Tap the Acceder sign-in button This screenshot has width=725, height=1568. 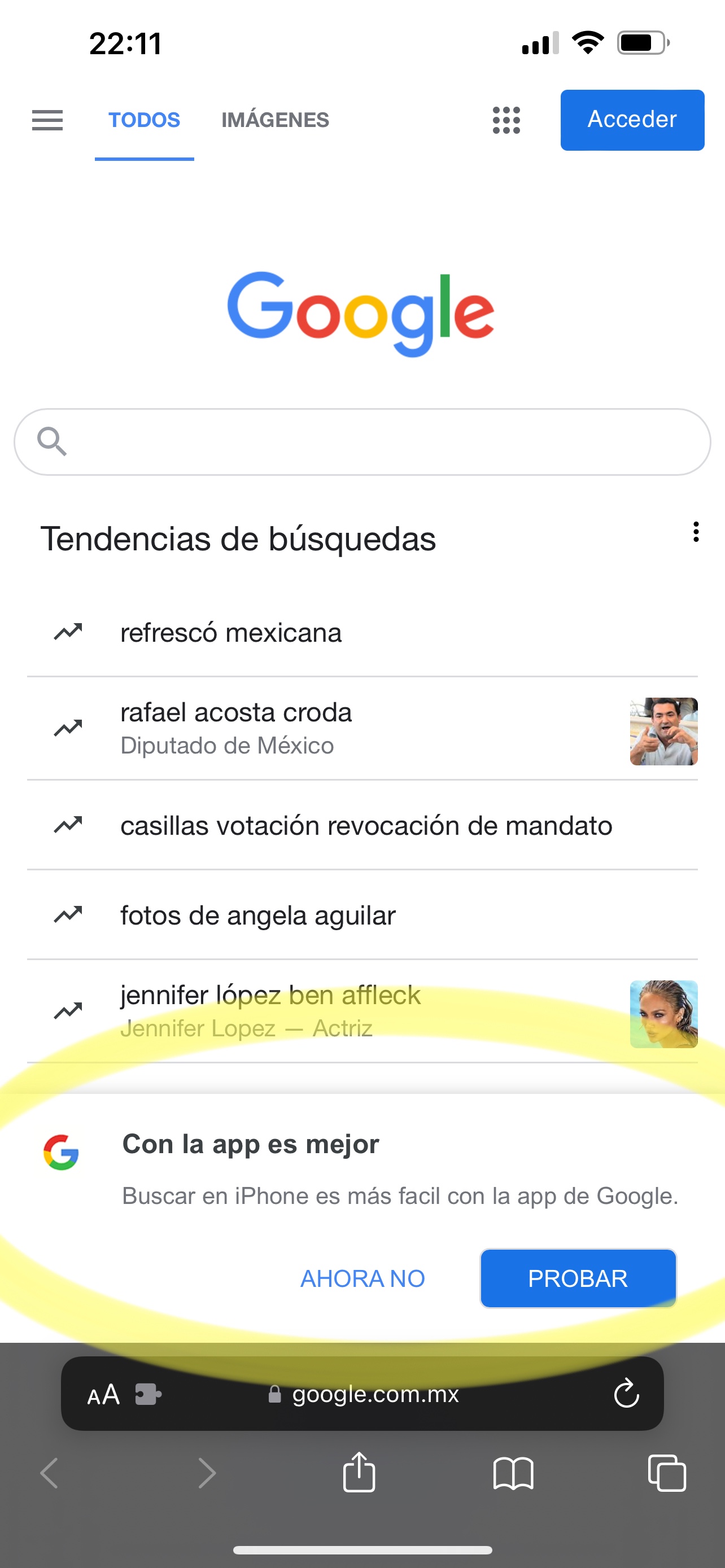(632, 120)
